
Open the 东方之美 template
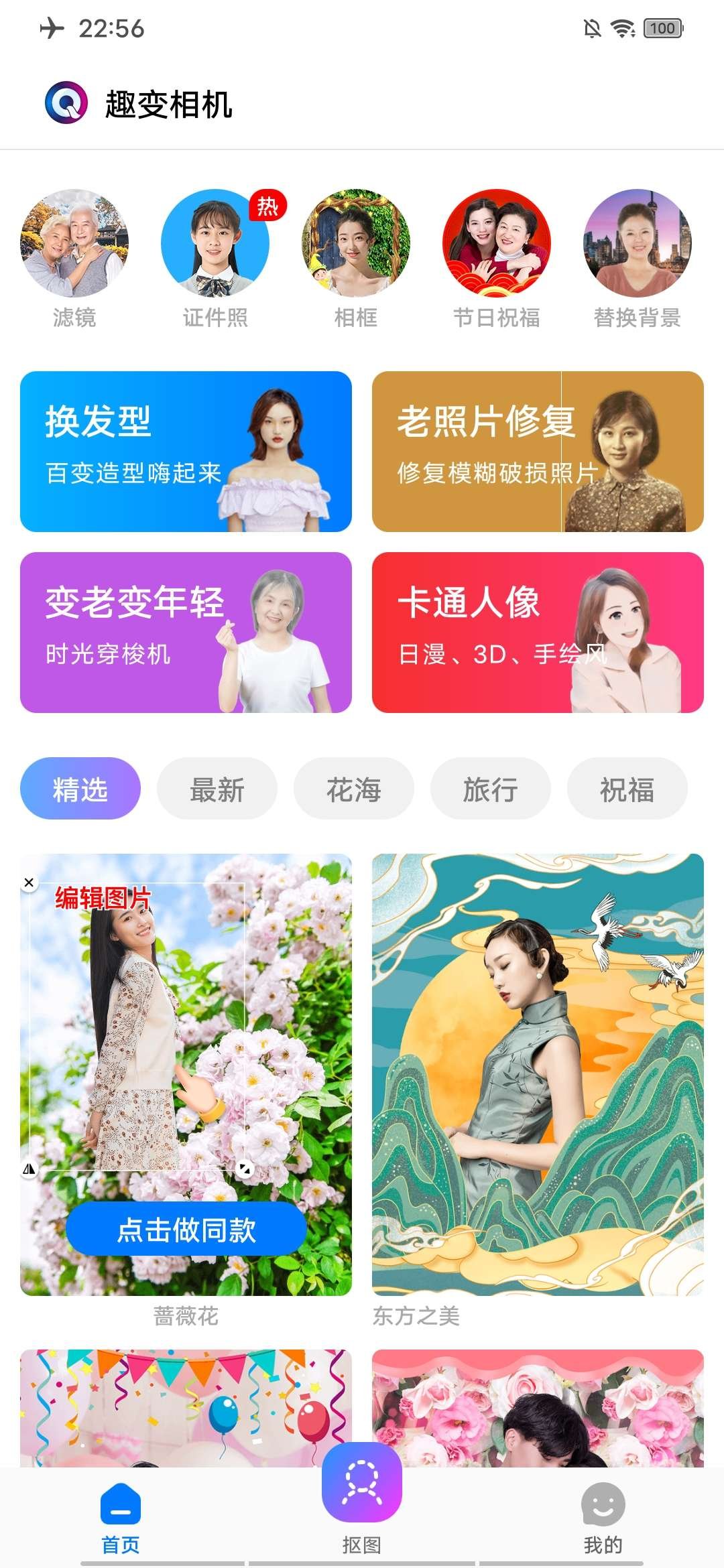point(538,1074)
